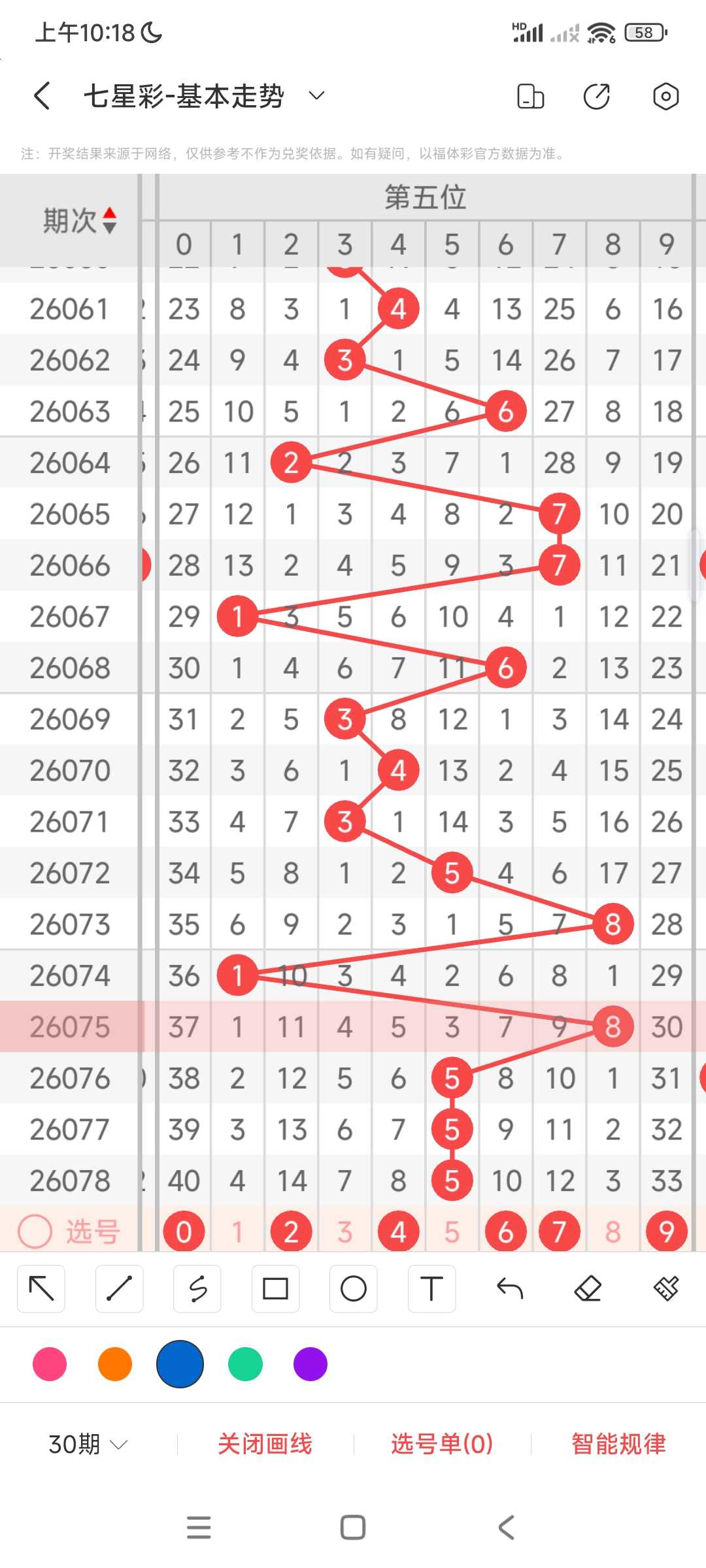The width and height of the screenshot is (706, 1568).
Task: Choose the arrow drawing tool
Action: (41, 1288)
